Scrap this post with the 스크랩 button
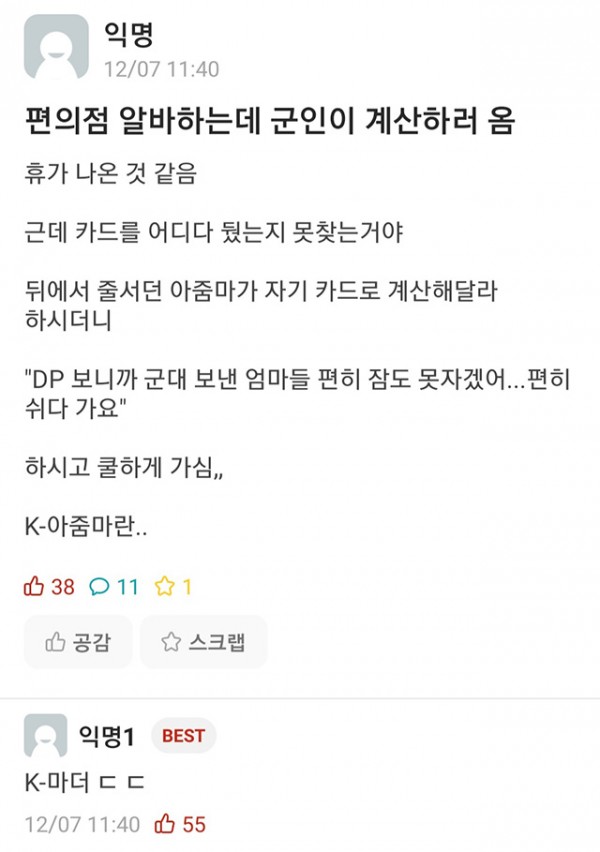600x852 pixels. pos(203,642)
